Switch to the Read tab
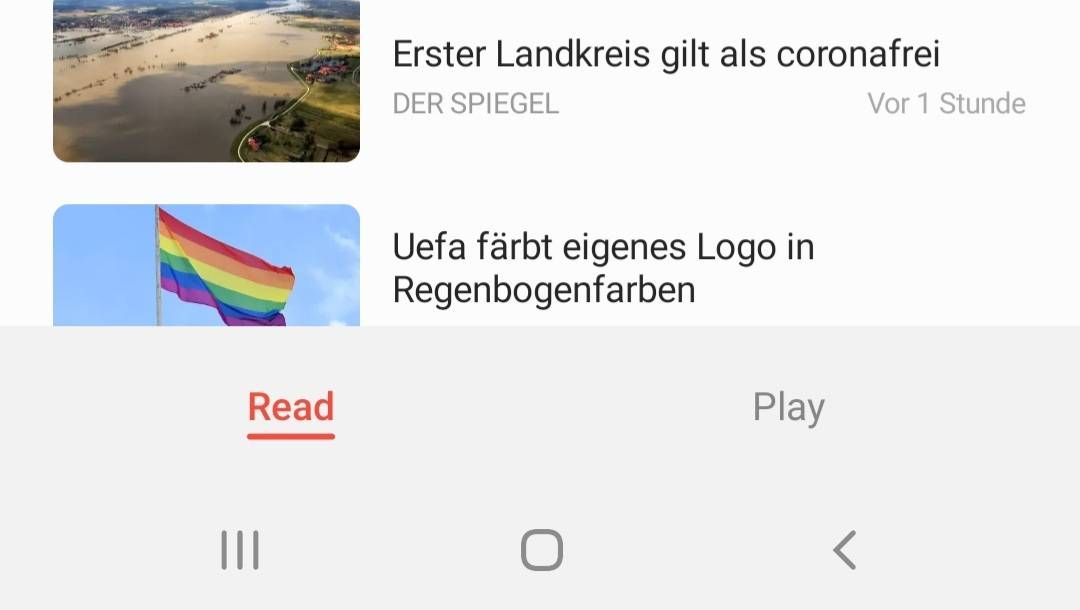The height and width of the screenshot is (610, 1080). 291,408
